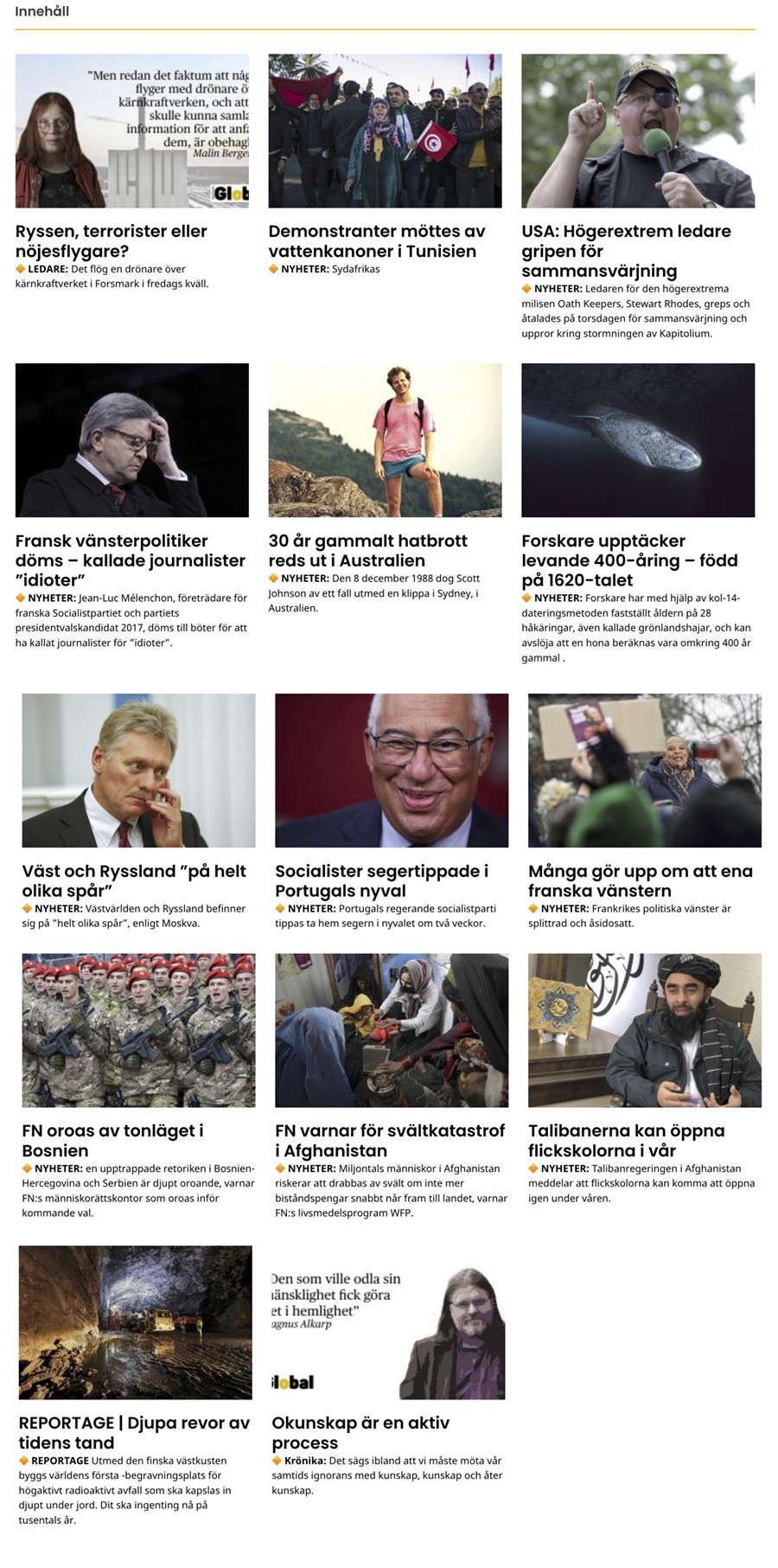The image size is (778, 1568).
Task: Open 'FN varnar för svältkatastrof i Afghanistan'
Action: click(x=389, y=1140)
